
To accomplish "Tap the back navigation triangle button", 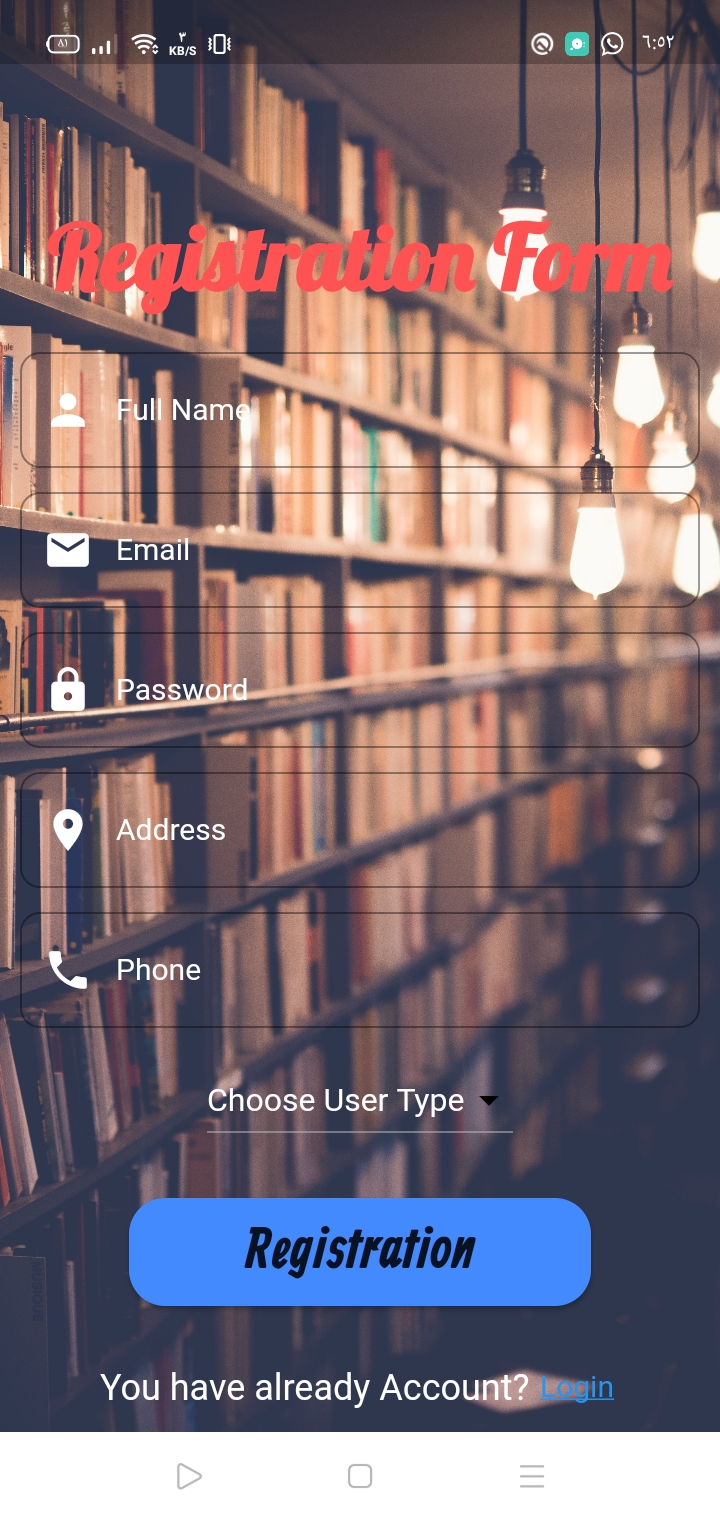I will [189, 1475].
